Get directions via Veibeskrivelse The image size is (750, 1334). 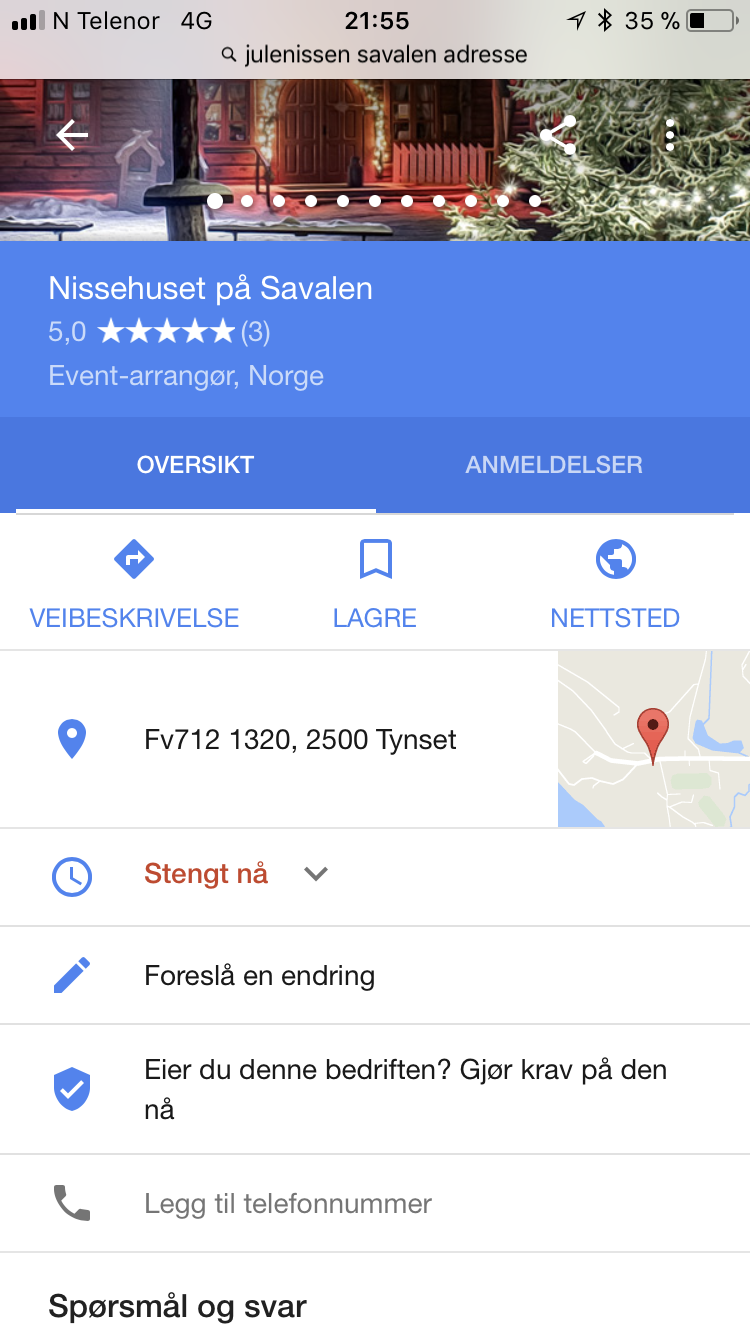pos(134,585)
